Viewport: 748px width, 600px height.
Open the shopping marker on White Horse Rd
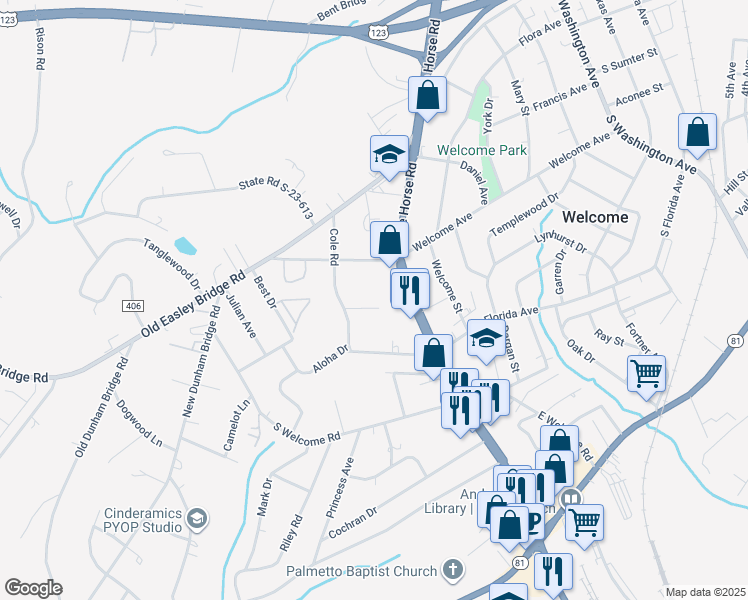(x=427, y=96)
